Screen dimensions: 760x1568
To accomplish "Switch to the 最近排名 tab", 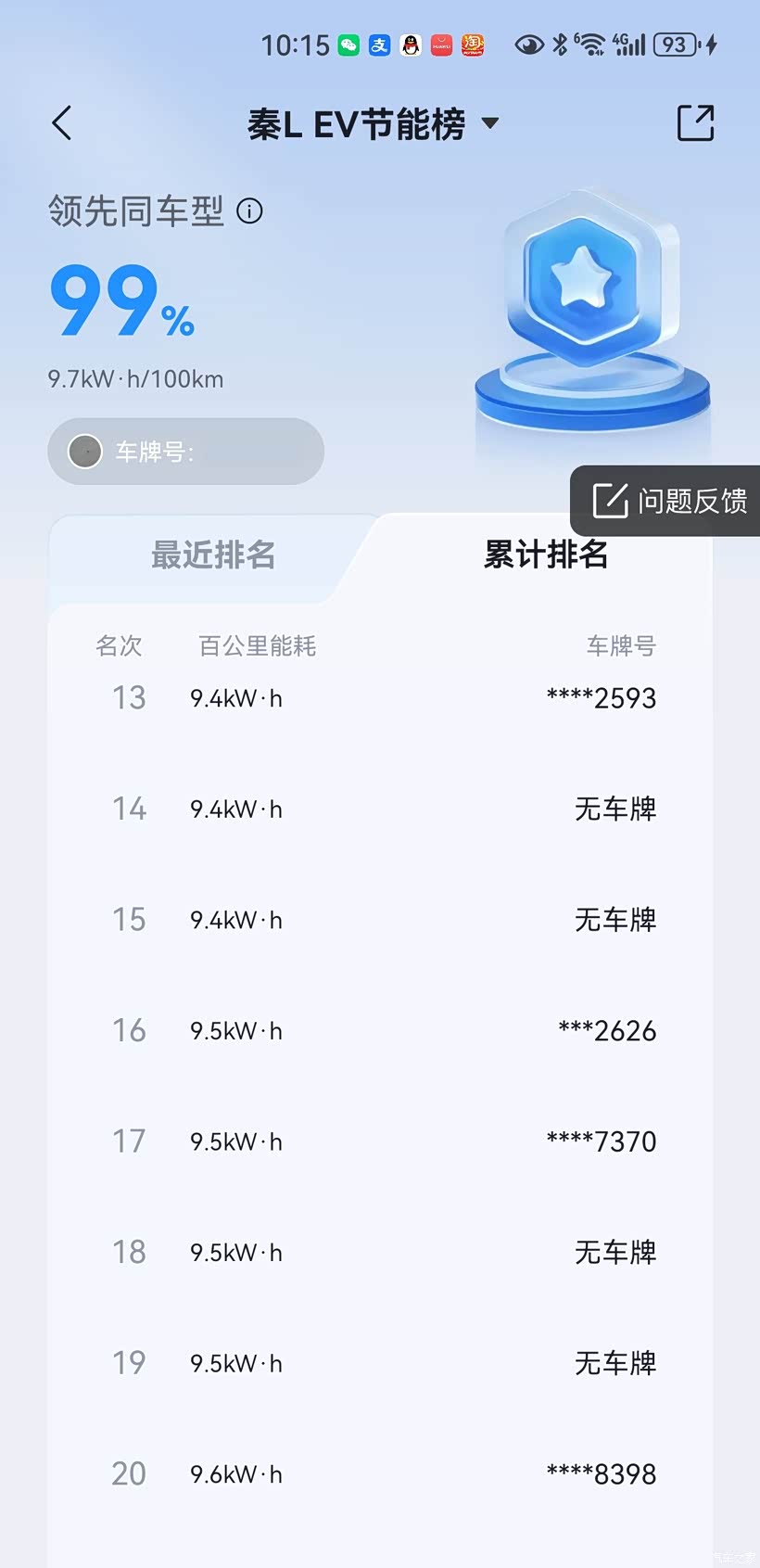I will [213, 555].
